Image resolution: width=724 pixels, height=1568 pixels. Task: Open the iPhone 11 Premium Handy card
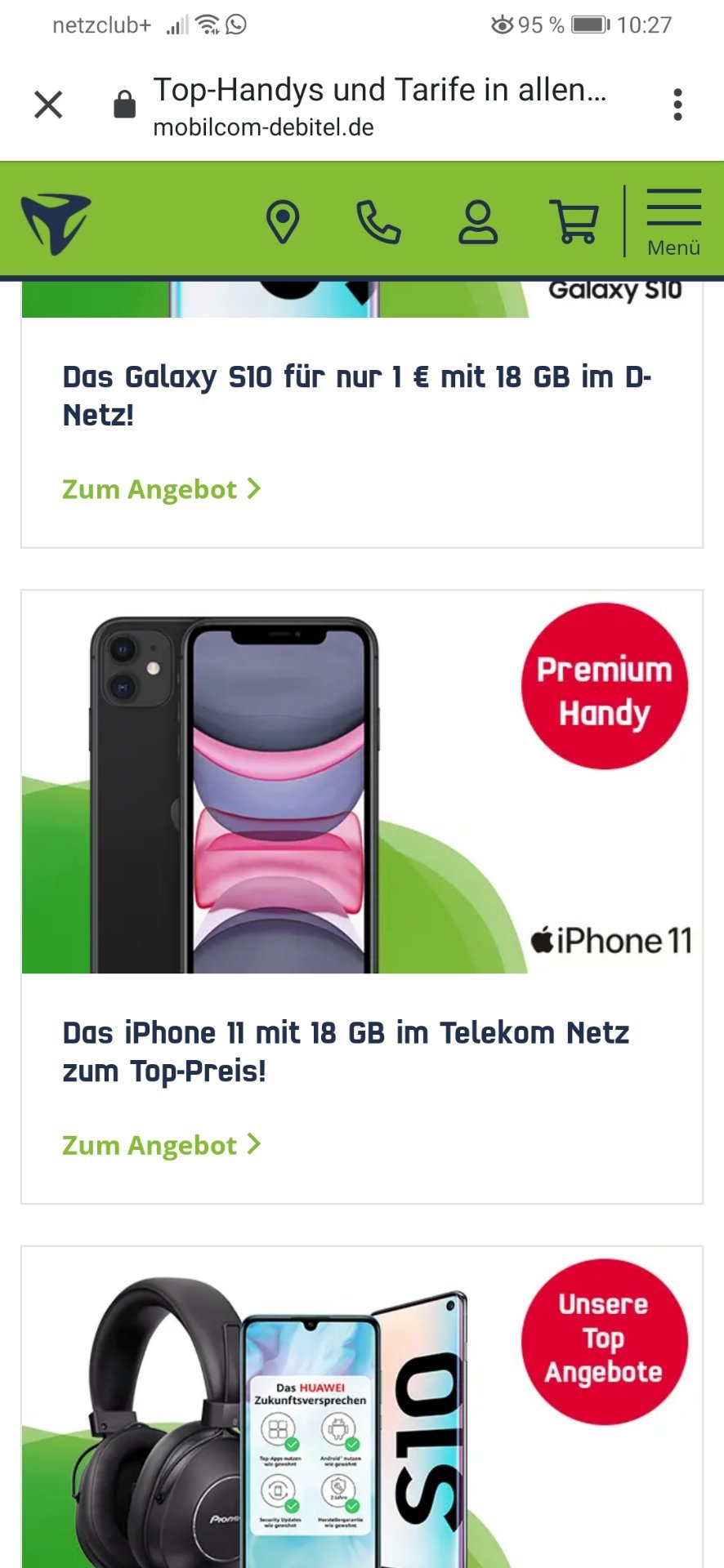coord(362,896)
